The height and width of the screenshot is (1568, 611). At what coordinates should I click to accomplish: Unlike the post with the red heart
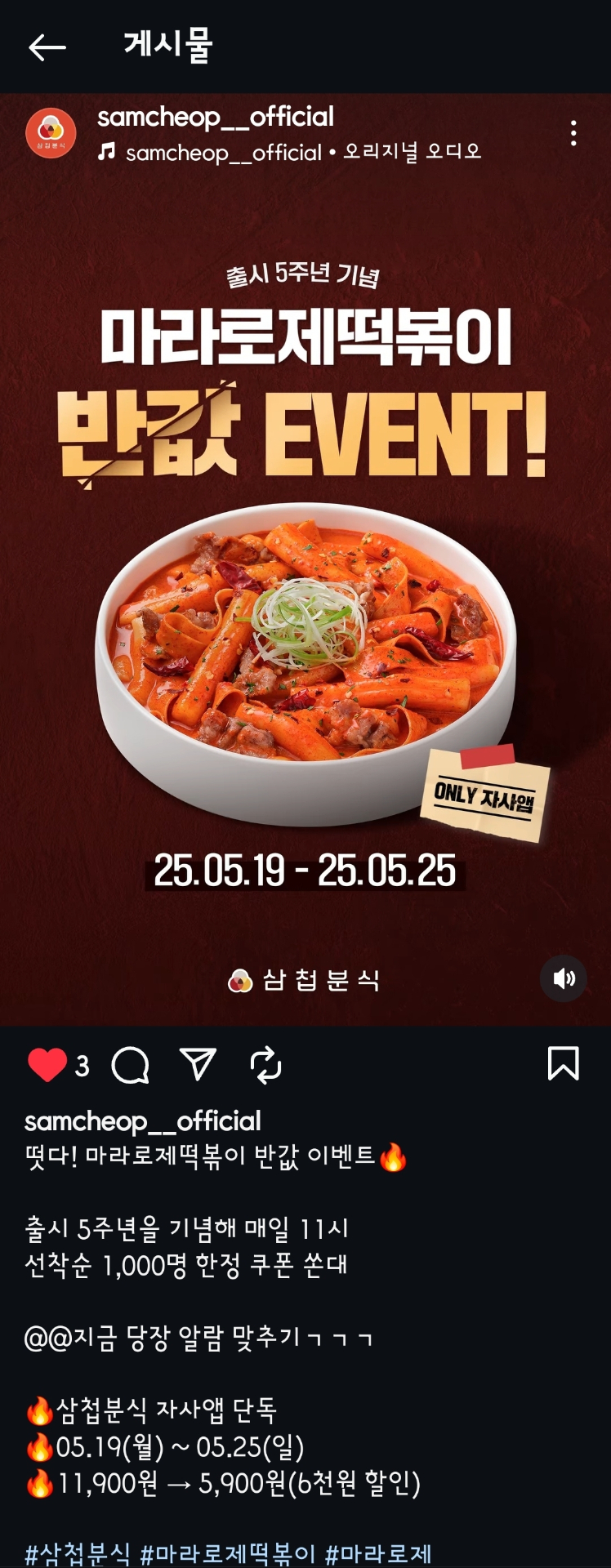[47, 1065]
